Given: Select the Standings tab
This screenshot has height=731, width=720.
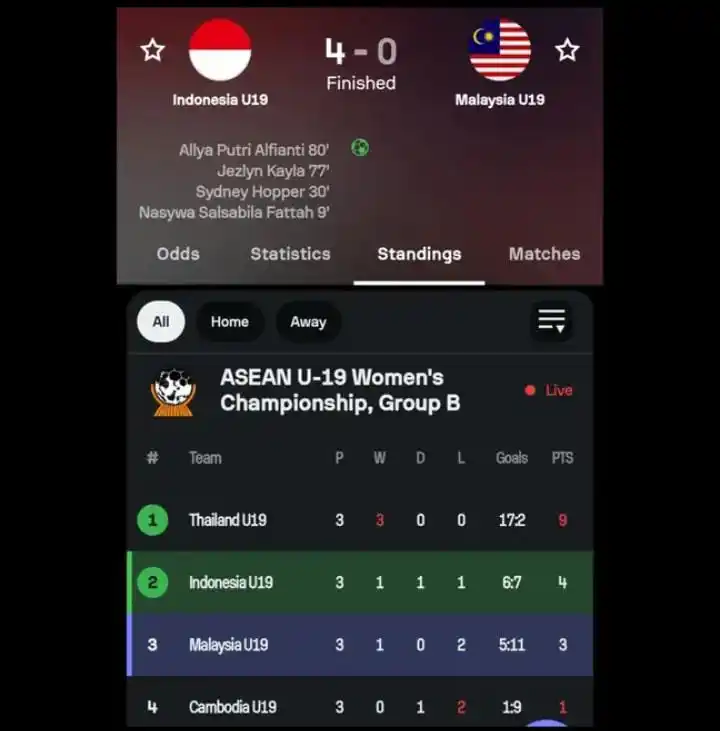Looking at the screenshot, I should tap(419, 254).
